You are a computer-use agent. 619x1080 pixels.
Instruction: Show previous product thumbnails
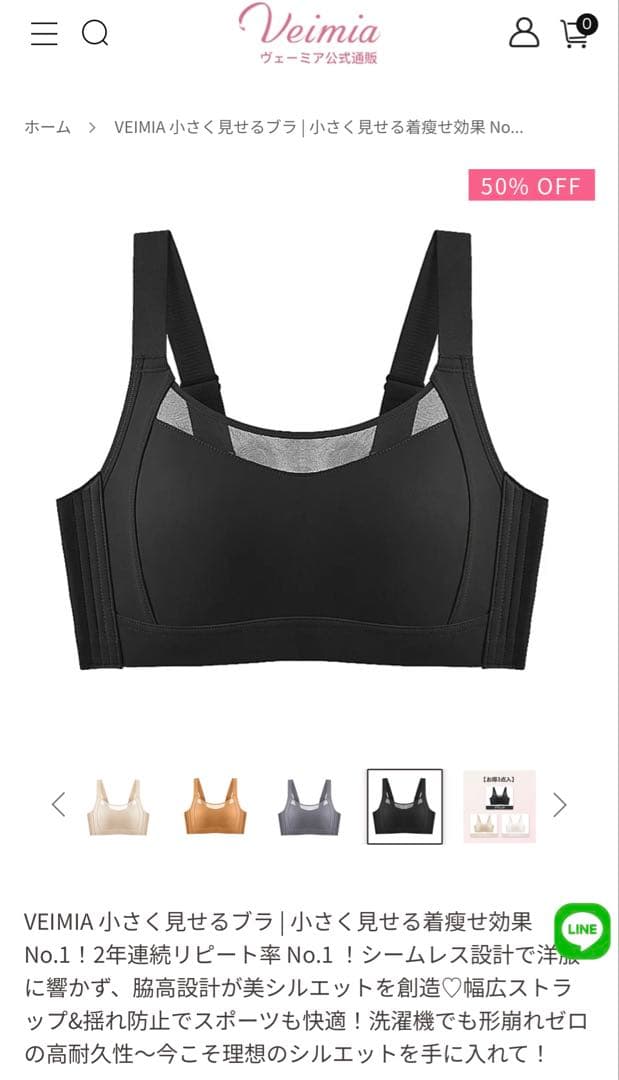click(58, 804)
